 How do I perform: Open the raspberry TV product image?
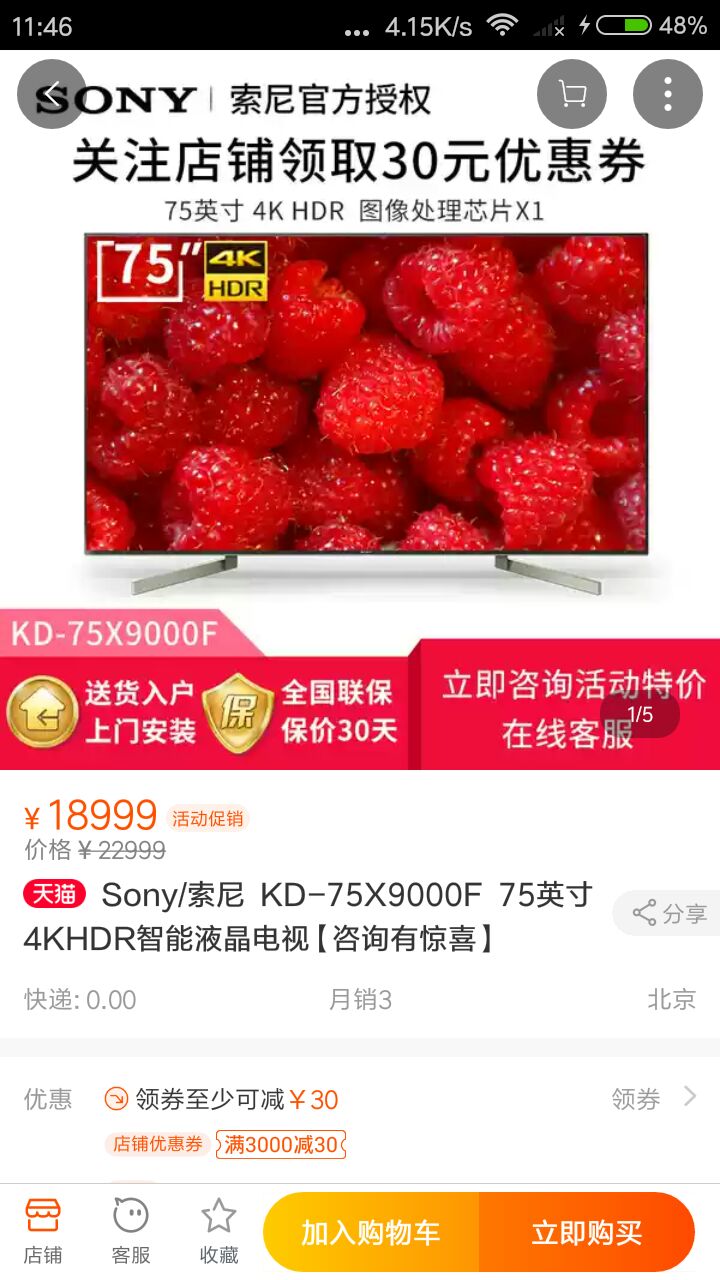(360, 400)
